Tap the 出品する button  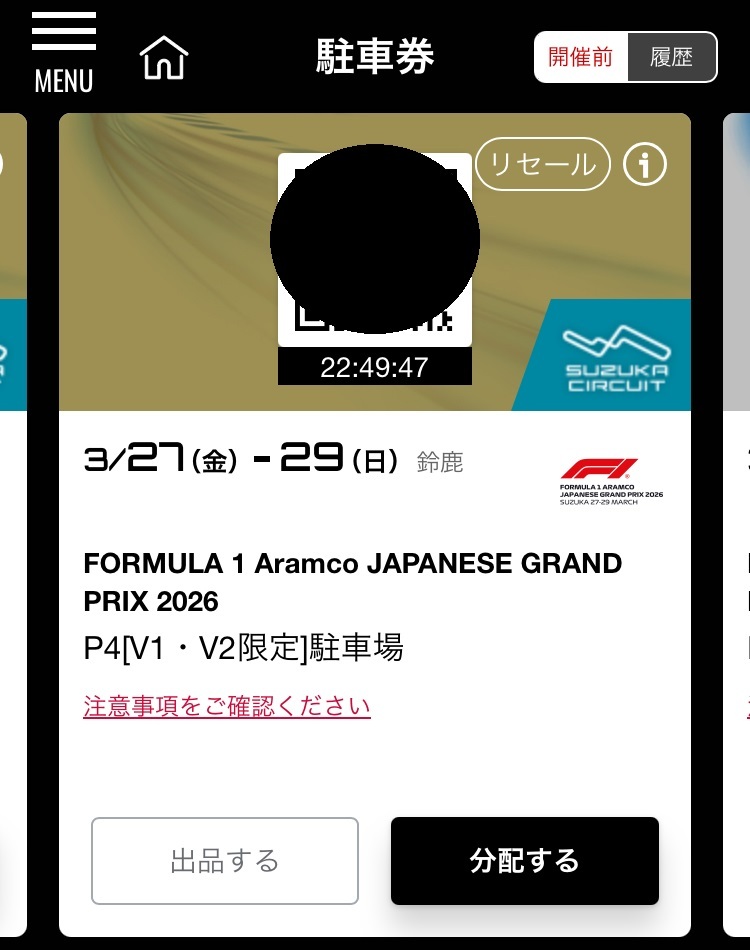225,861
